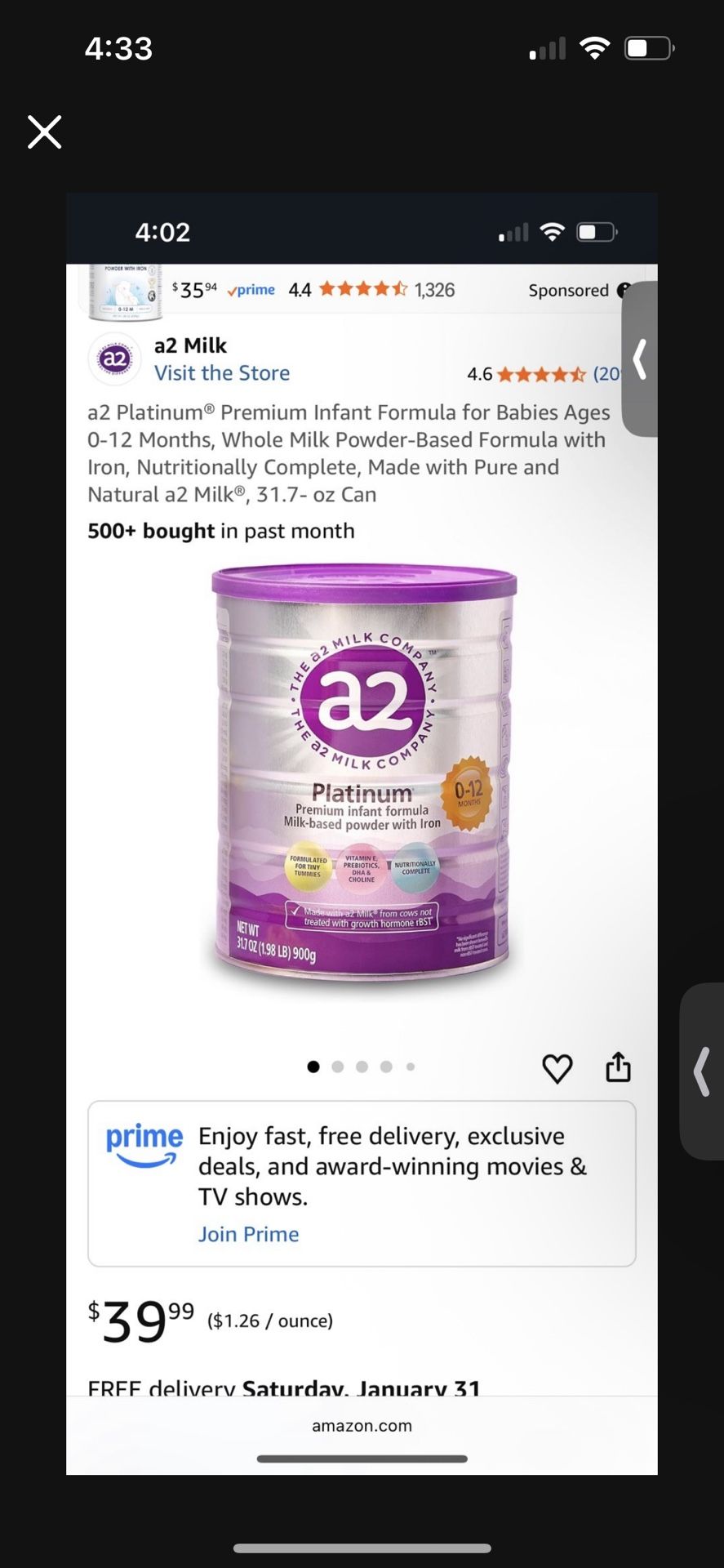The width and height of the screenshot is (724, 1568).
Task: Tap Visit the Store
Action: pos(221,372)
